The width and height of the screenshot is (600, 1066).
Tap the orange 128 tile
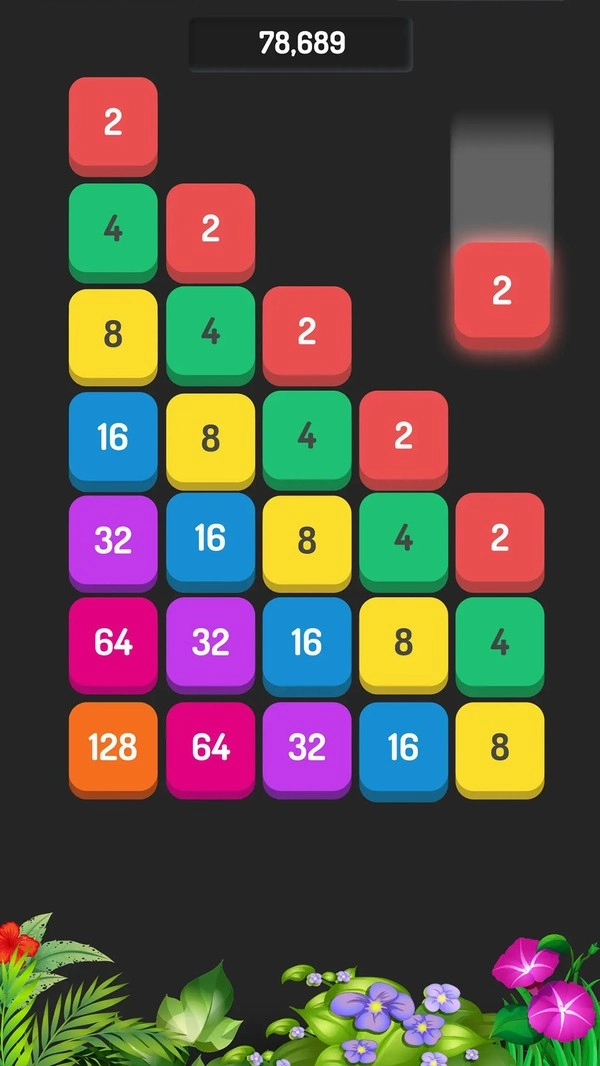click(x=113, y=746)
